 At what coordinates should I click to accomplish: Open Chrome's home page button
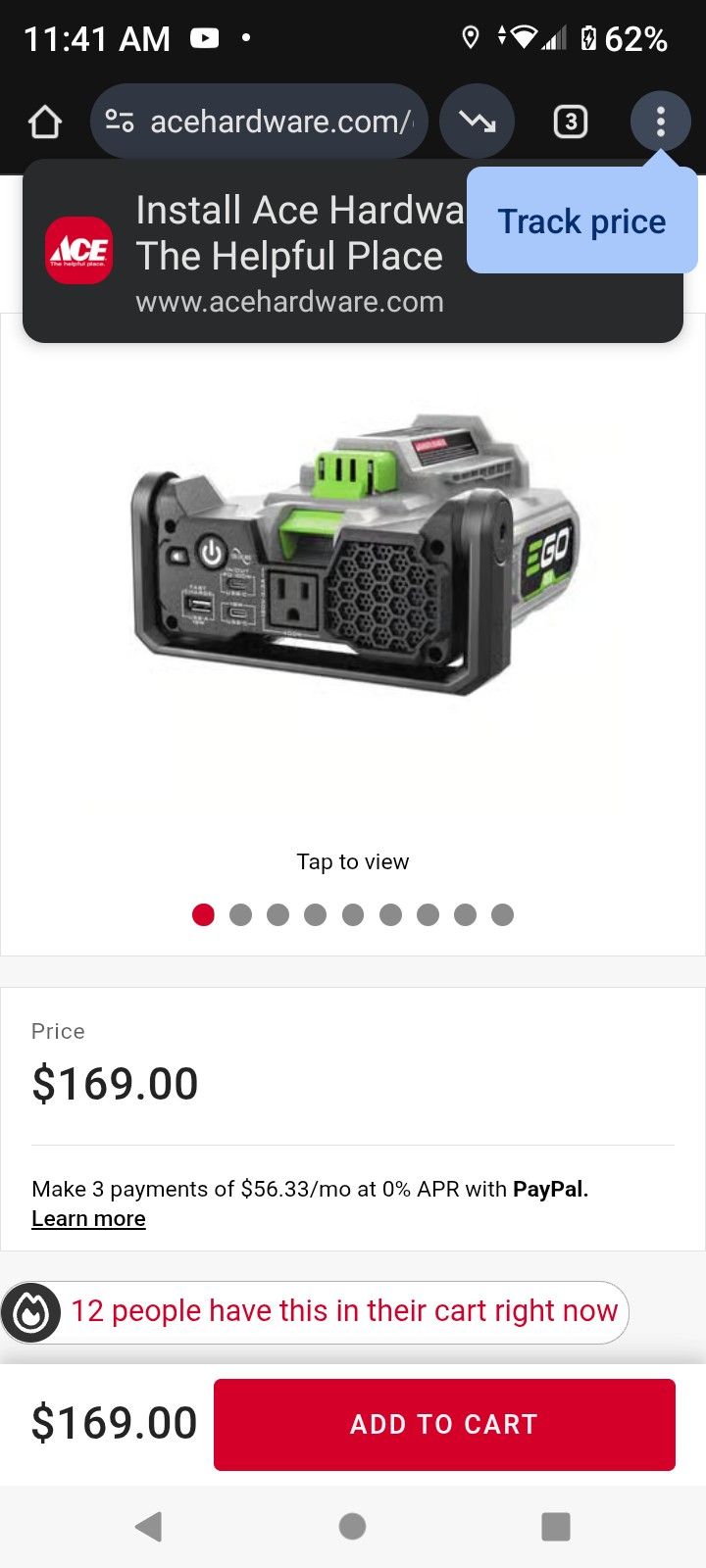click(x=45, y=122)
